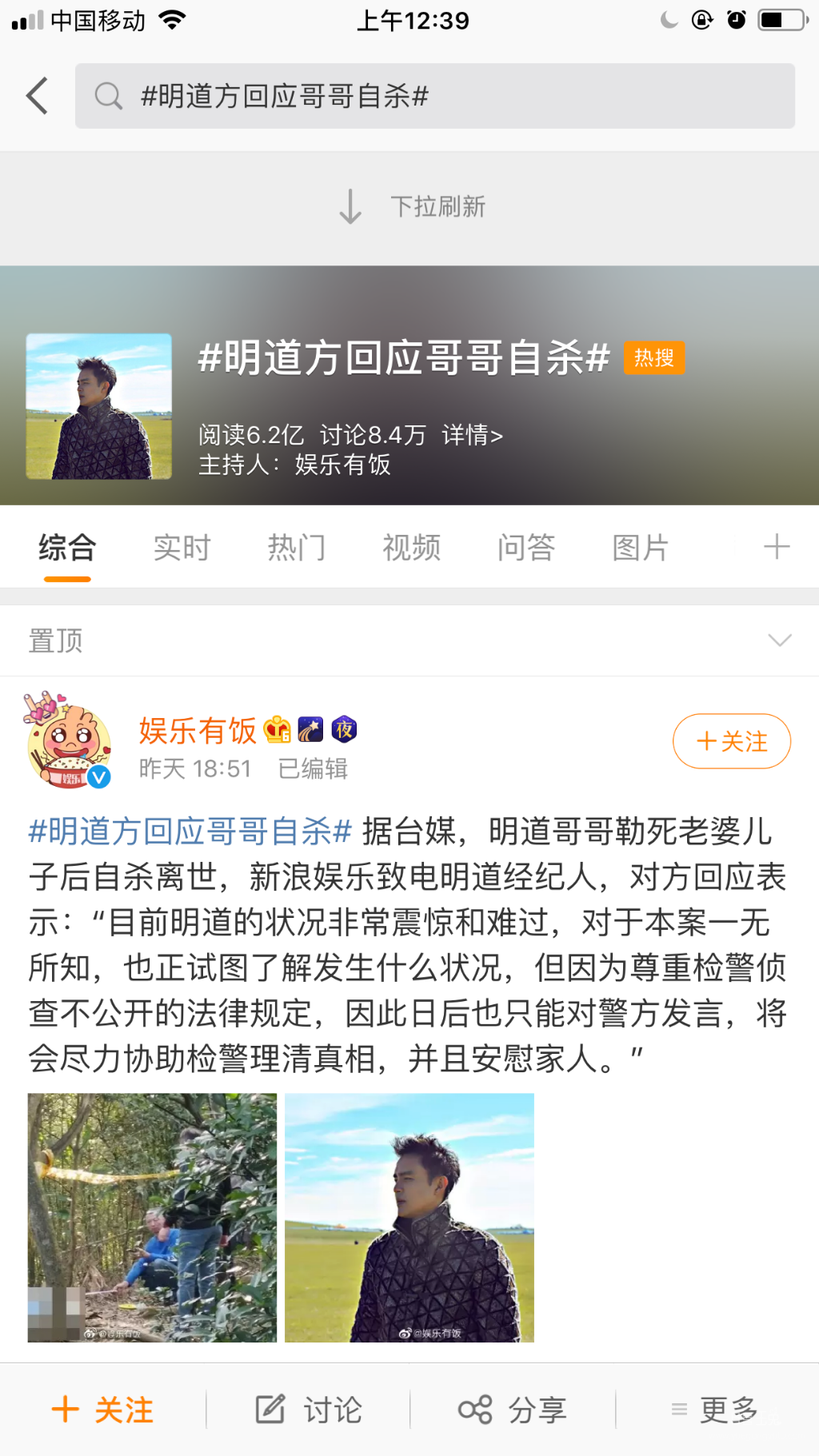Switch to the 热门 tab
The image size is (819, 1456).
(x=297, y=548)
